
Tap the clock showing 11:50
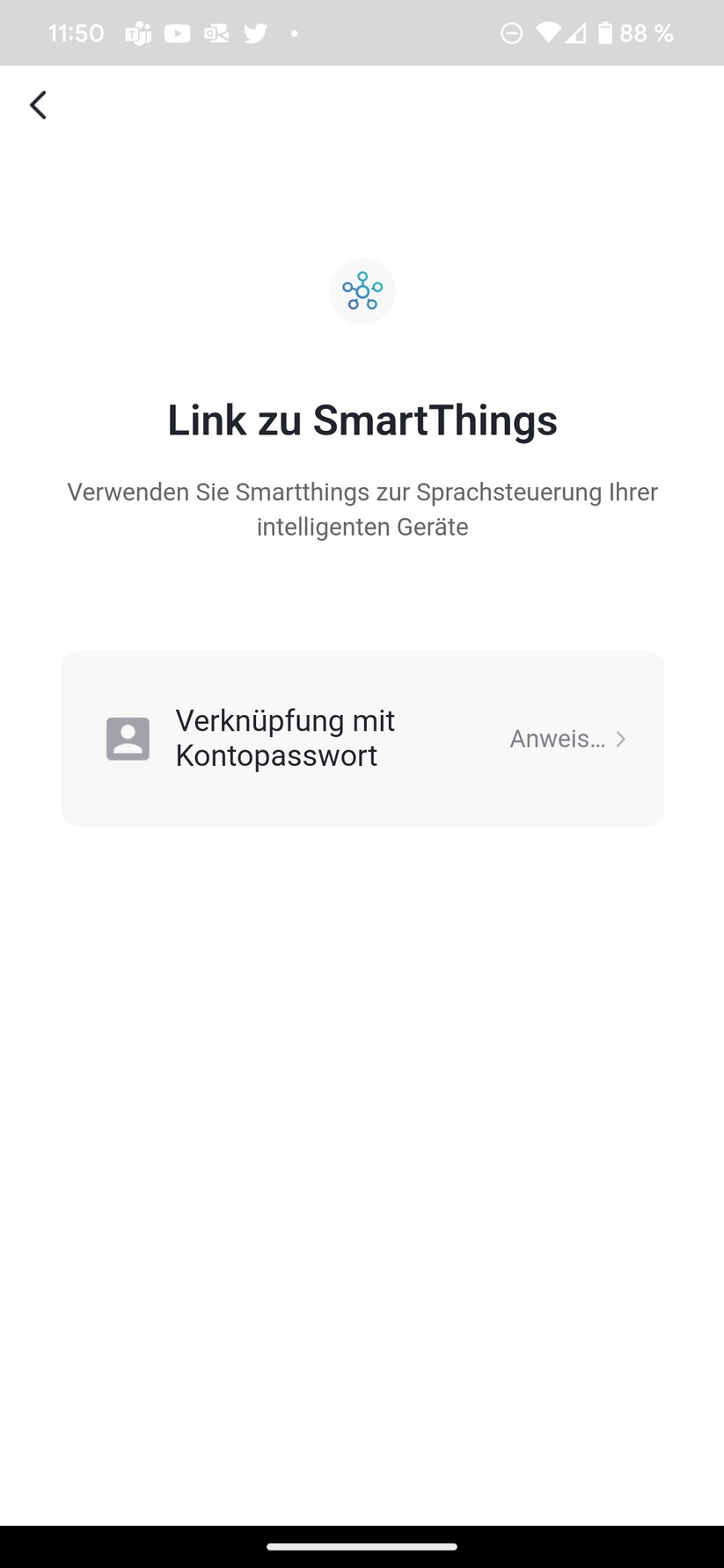point(76,33)
